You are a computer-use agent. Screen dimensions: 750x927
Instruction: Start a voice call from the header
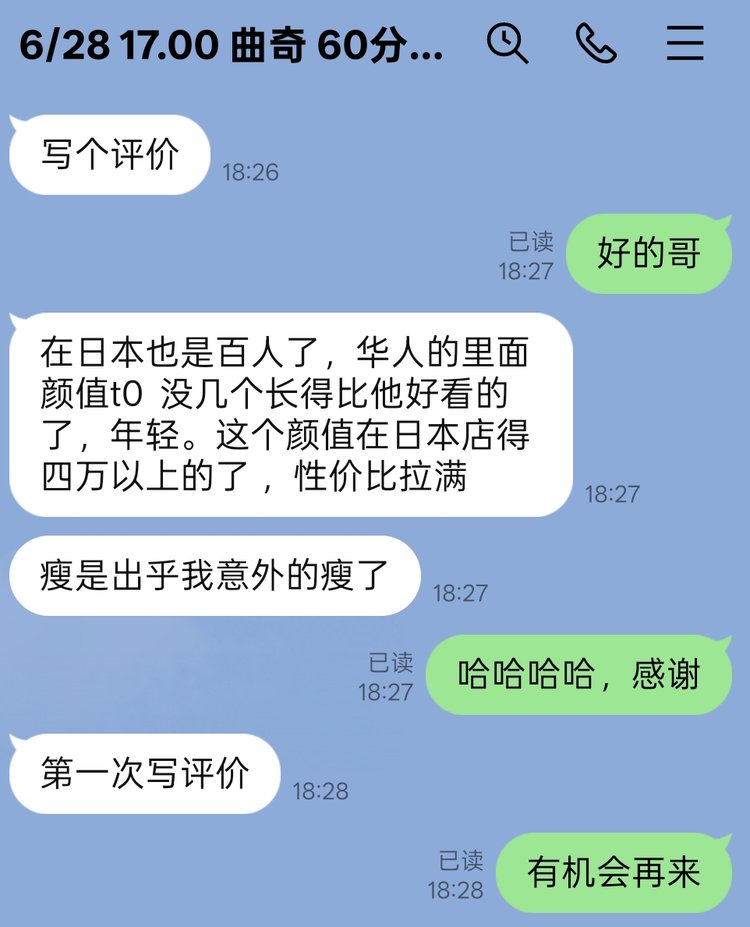tap(596, 44)
